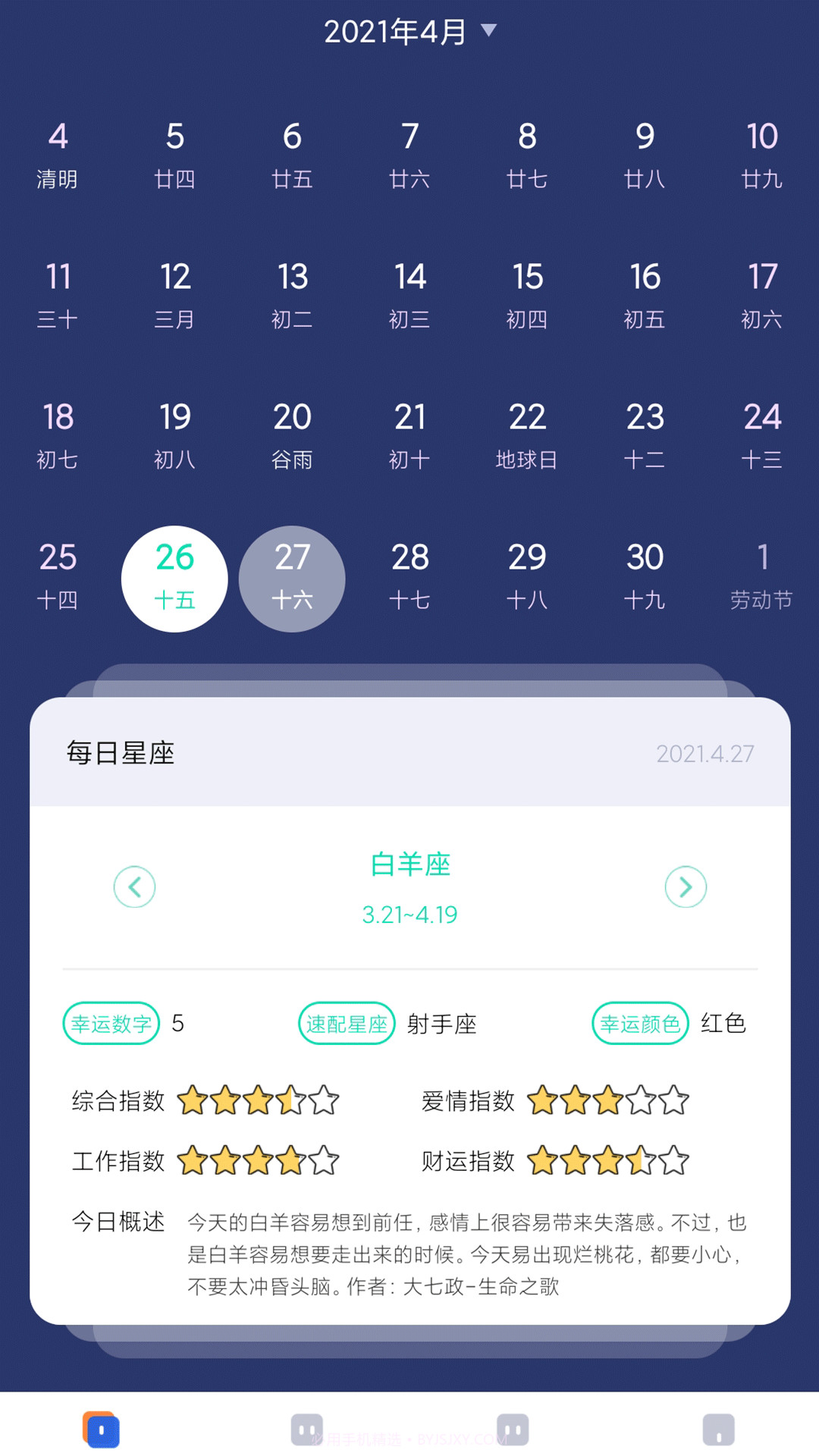Show the previous zodiac sign
The image size is (819, 1456).
point(134,886)
